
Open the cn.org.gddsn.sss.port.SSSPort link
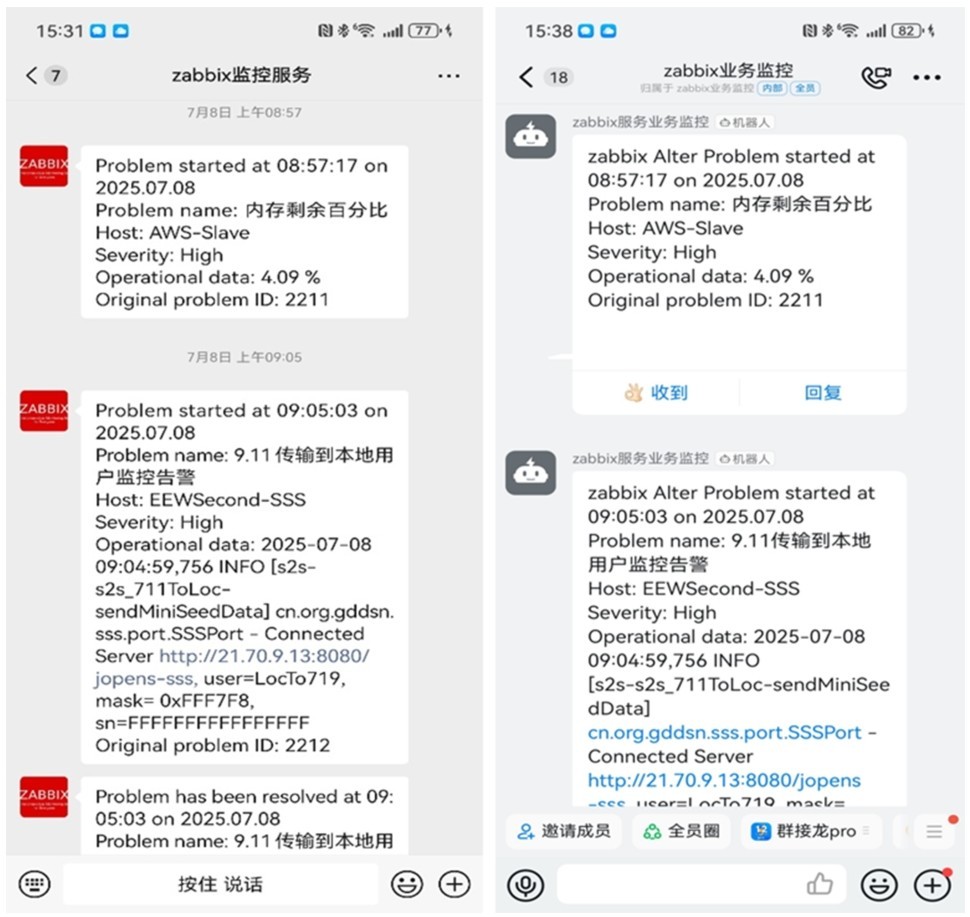[724, 732]
